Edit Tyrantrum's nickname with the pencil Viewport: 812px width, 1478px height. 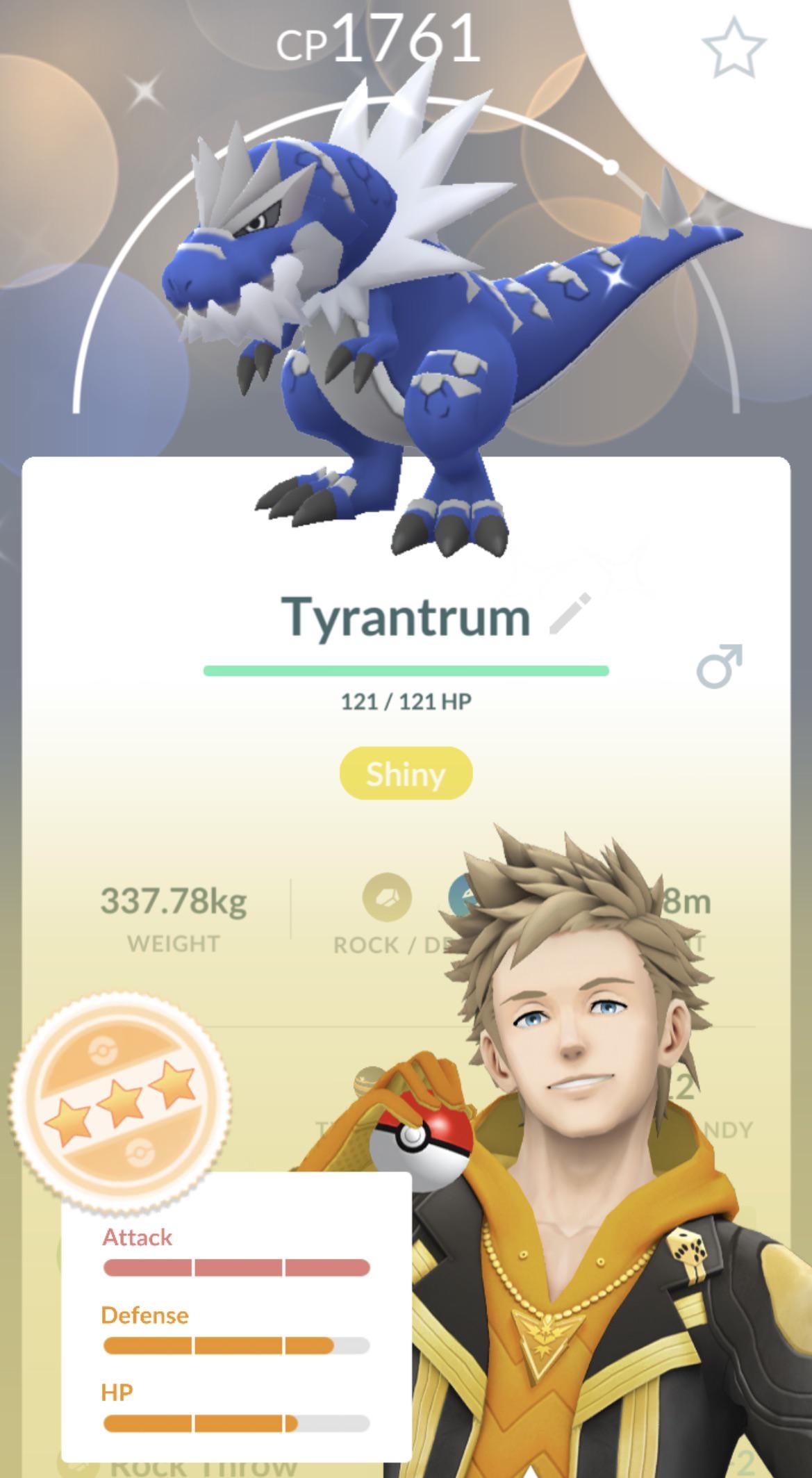click(570, 614)
